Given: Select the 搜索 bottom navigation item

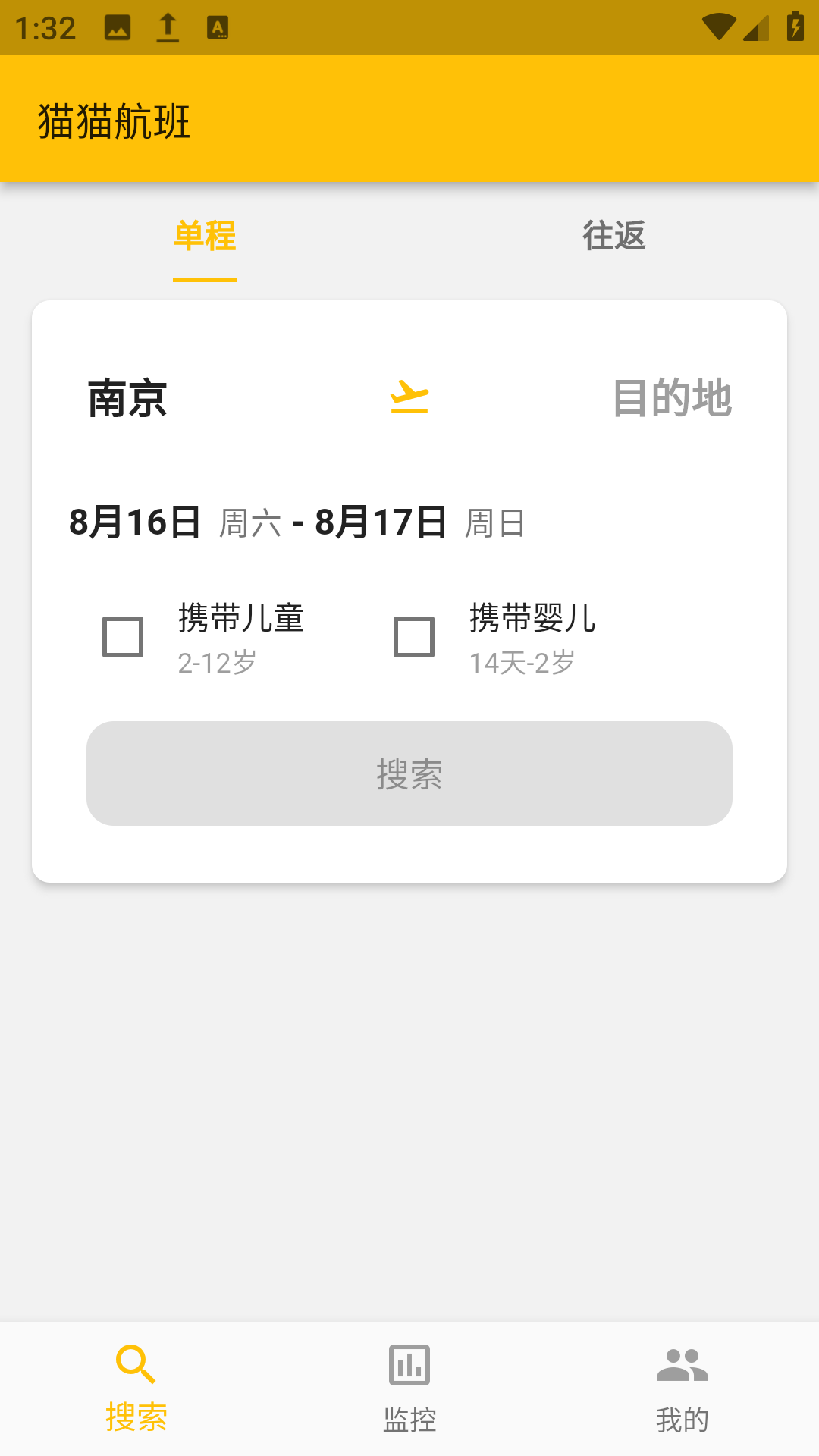Looking at the screenshot, I should (136, 1388).
